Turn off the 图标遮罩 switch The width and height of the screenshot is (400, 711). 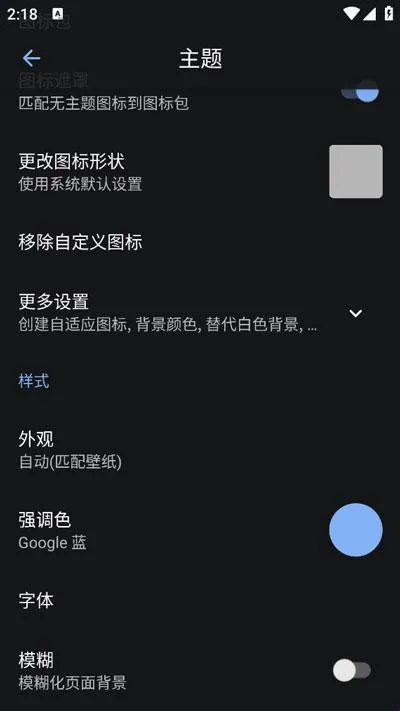click(361, 93)
